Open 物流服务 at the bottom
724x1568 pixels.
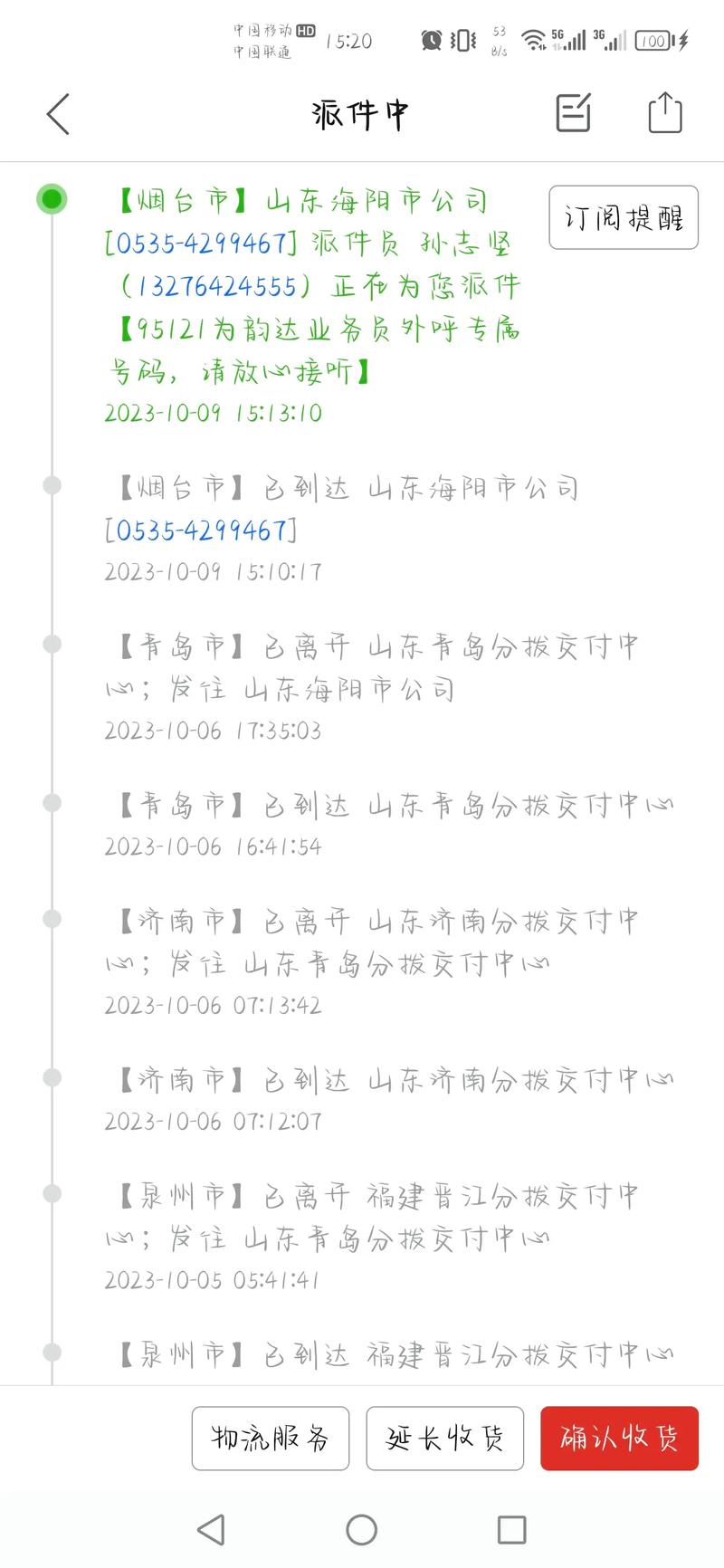[x=270, y=1439]
